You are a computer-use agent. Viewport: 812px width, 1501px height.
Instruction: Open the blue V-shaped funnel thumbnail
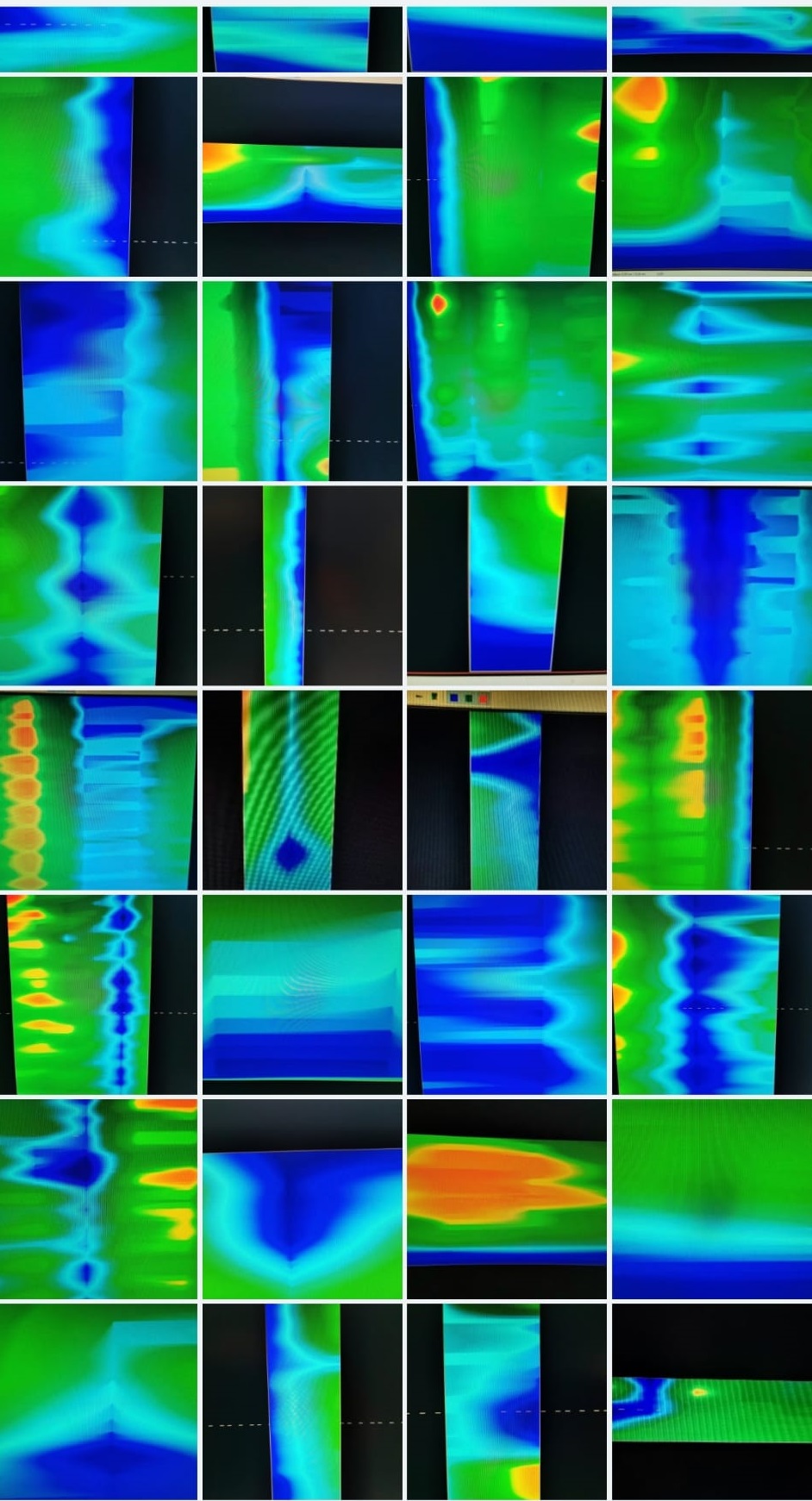coord(302,1198)
